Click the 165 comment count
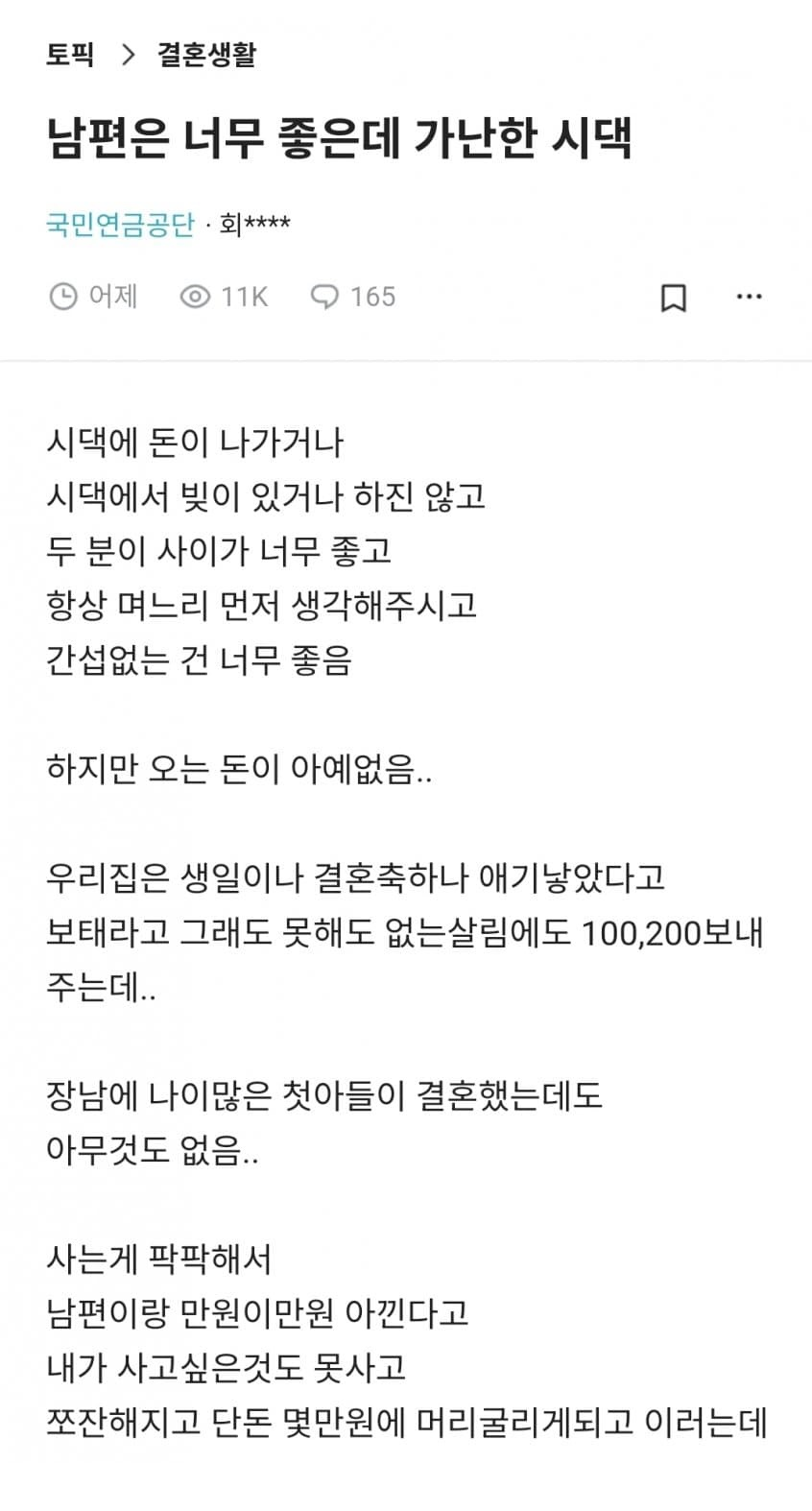 pyautogui.click(x=372, y=297)
